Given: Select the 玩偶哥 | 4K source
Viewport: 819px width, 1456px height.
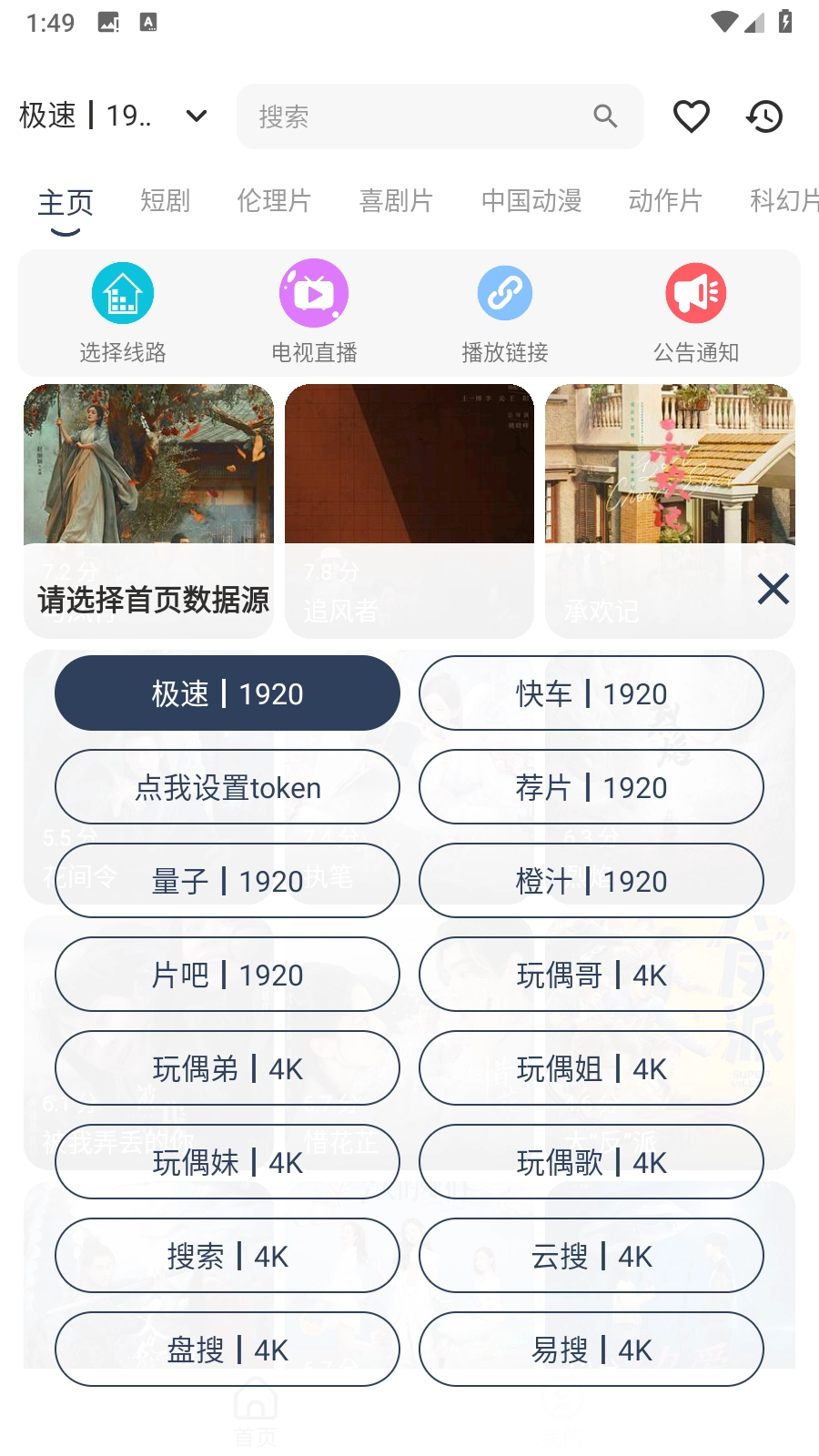Looking at the screenshot, I should coord(591,975).
